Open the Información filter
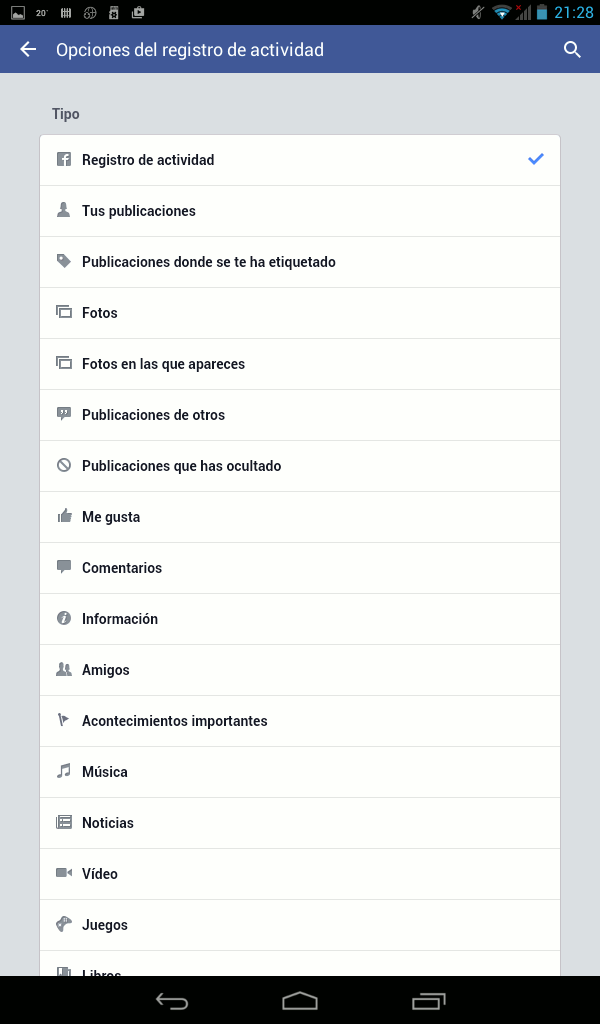This screenshot has height=1024, width=600. (300, 619)
